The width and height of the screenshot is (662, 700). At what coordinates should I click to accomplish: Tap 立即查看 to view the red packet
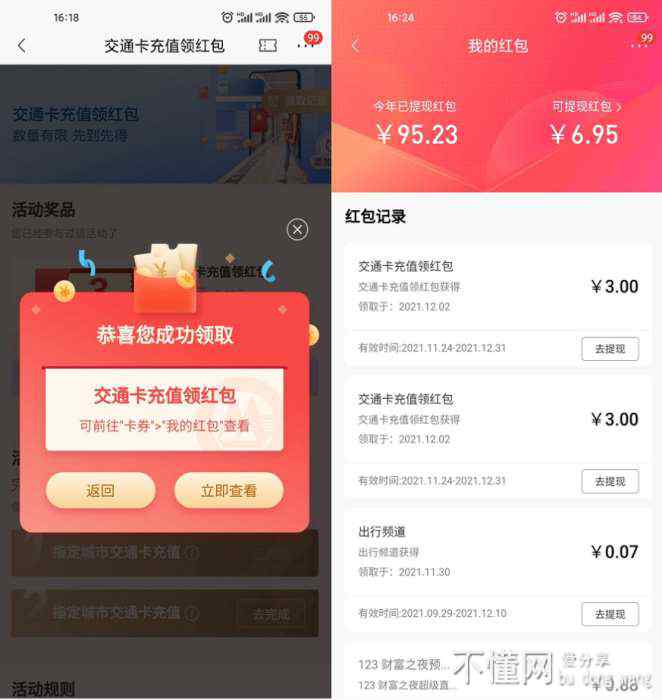coord(229,491)
